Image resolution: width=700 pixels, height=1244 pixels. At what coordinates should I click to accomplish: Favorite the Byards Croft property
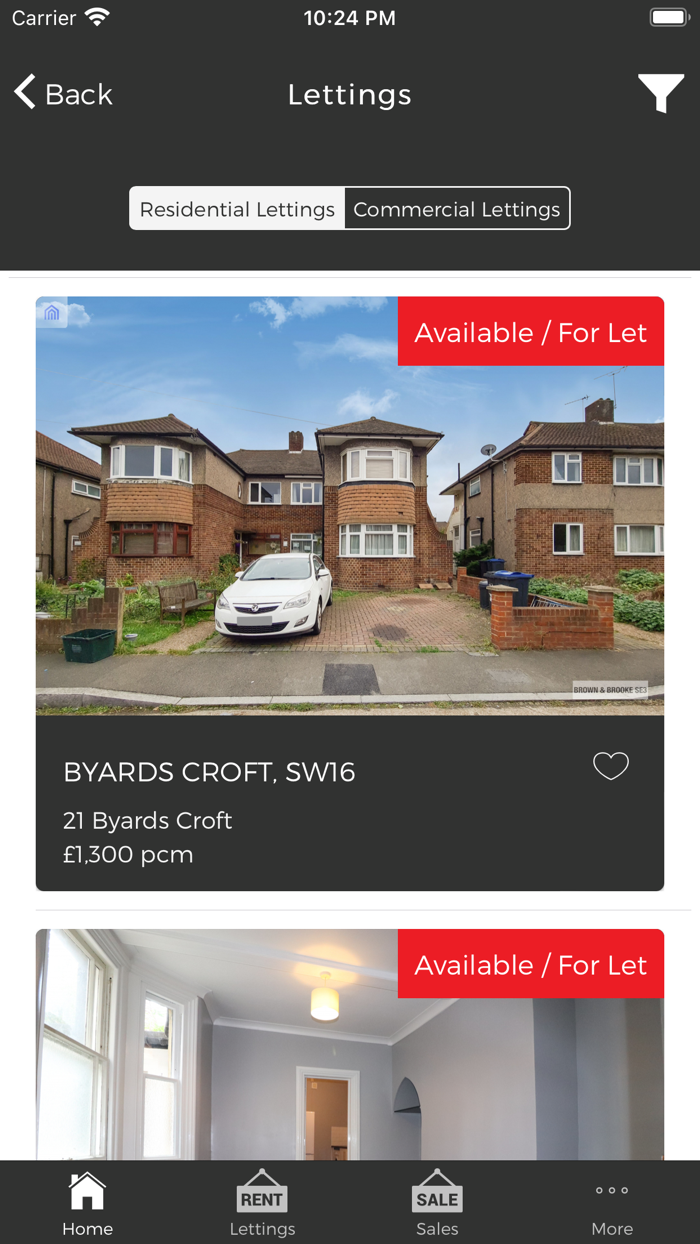coord(611,766)
